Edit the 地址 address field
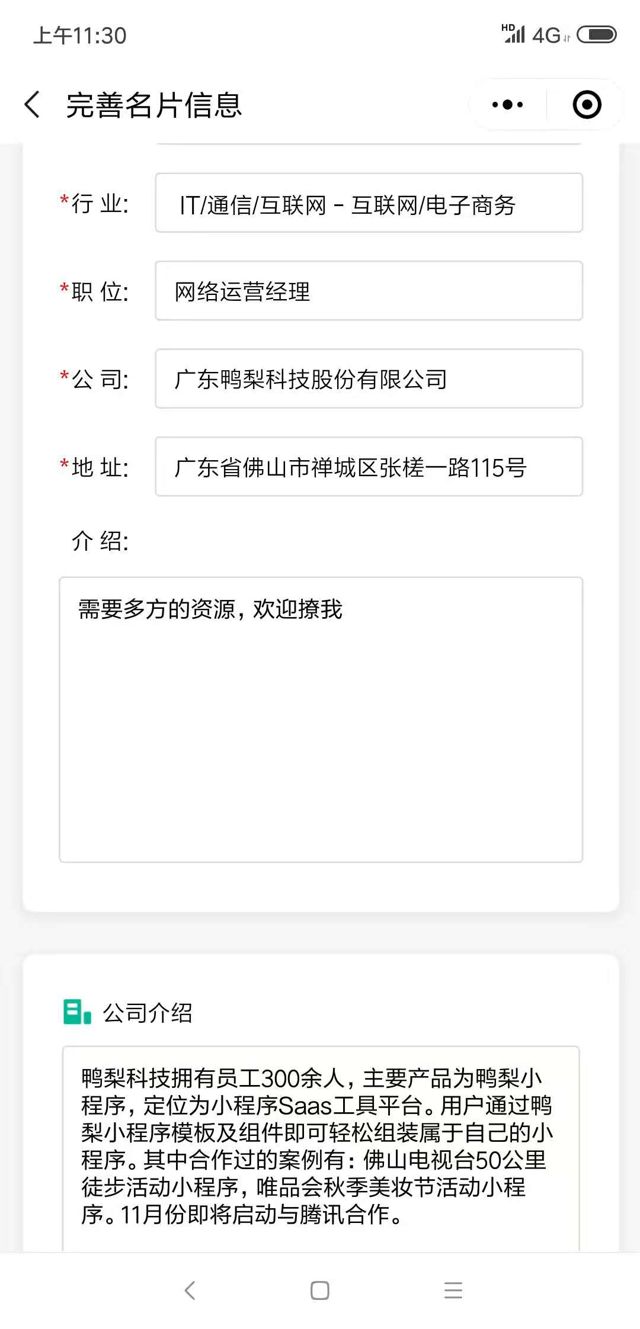The height and width of the screenshot is (1329, 640). [x=368, y=467]
